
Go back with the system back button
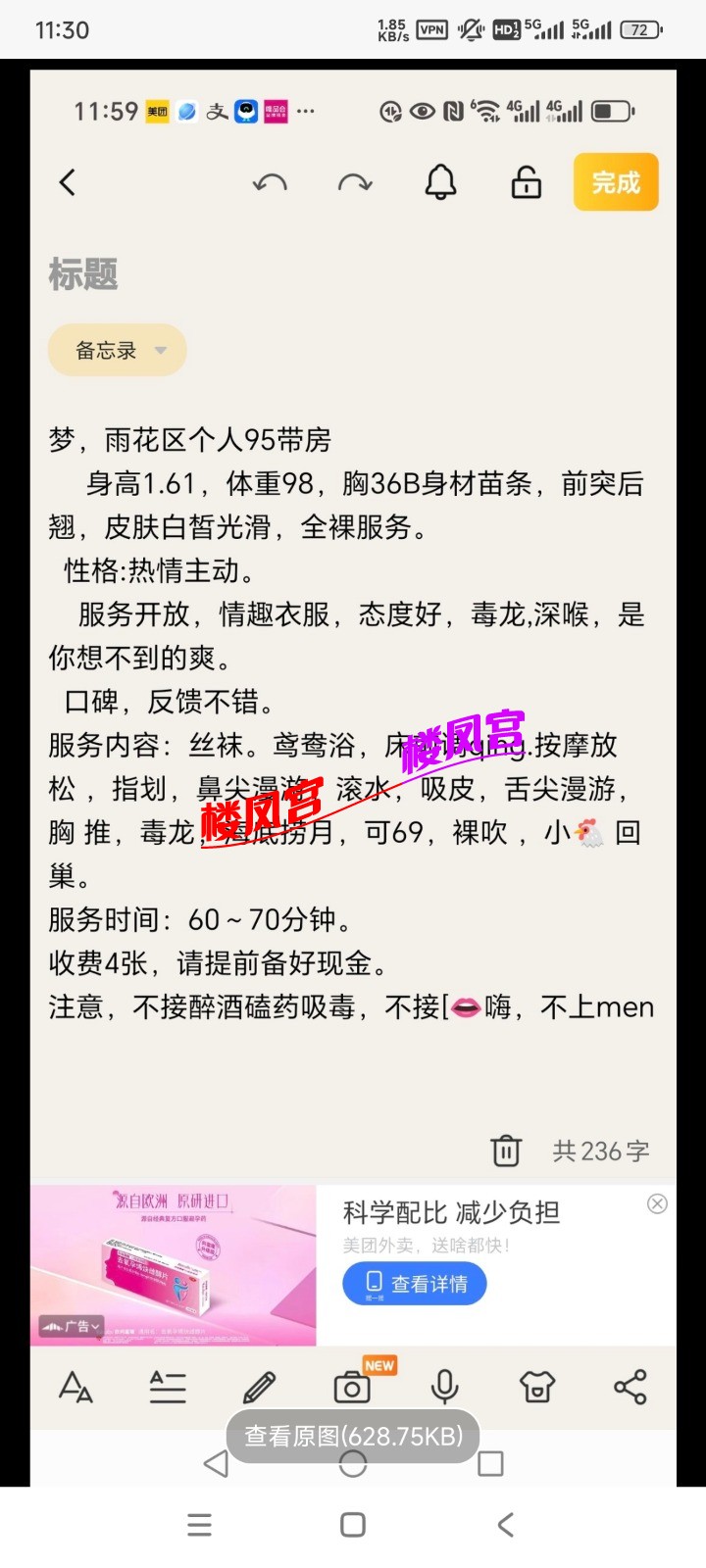point(505,1525)
